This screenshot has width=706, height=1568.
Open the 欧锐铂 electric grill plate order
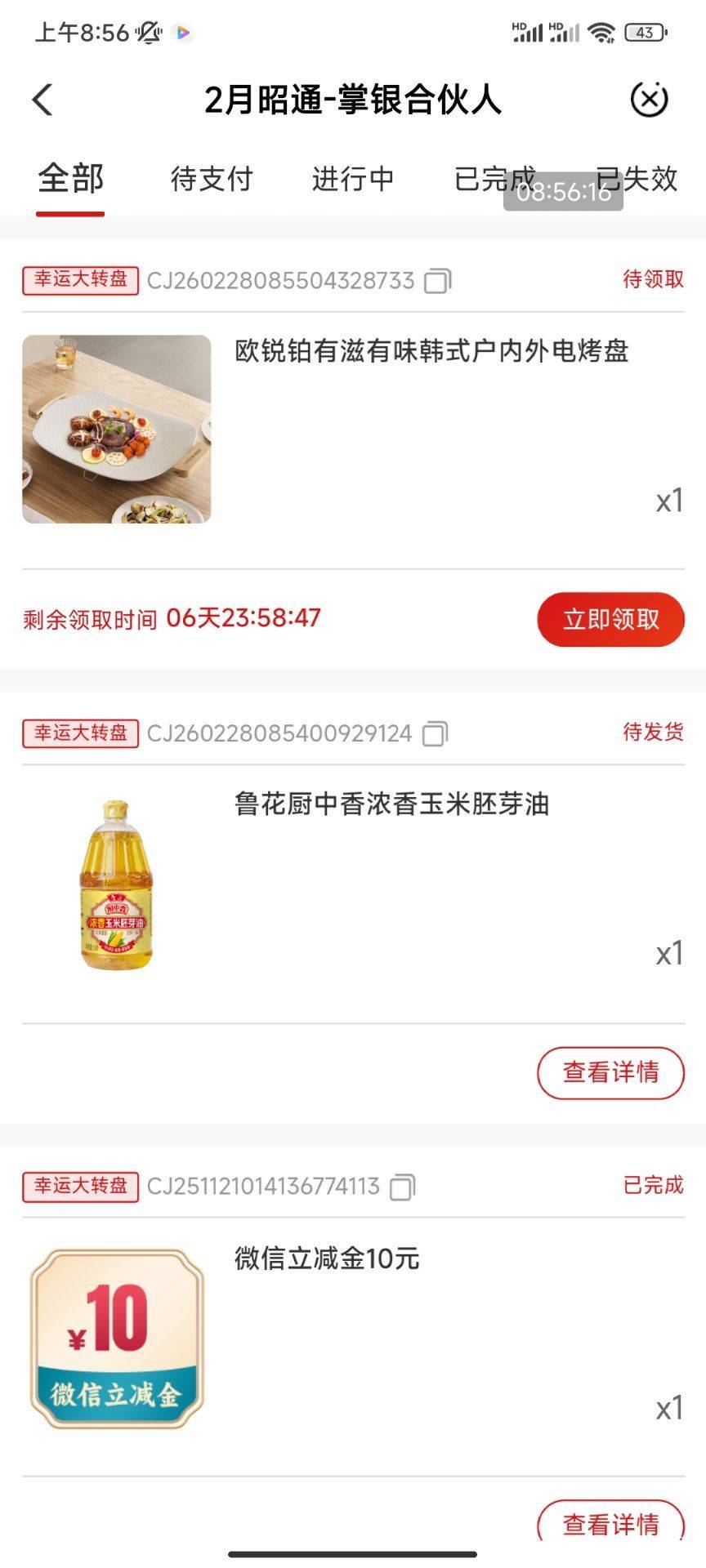(431, 351)
